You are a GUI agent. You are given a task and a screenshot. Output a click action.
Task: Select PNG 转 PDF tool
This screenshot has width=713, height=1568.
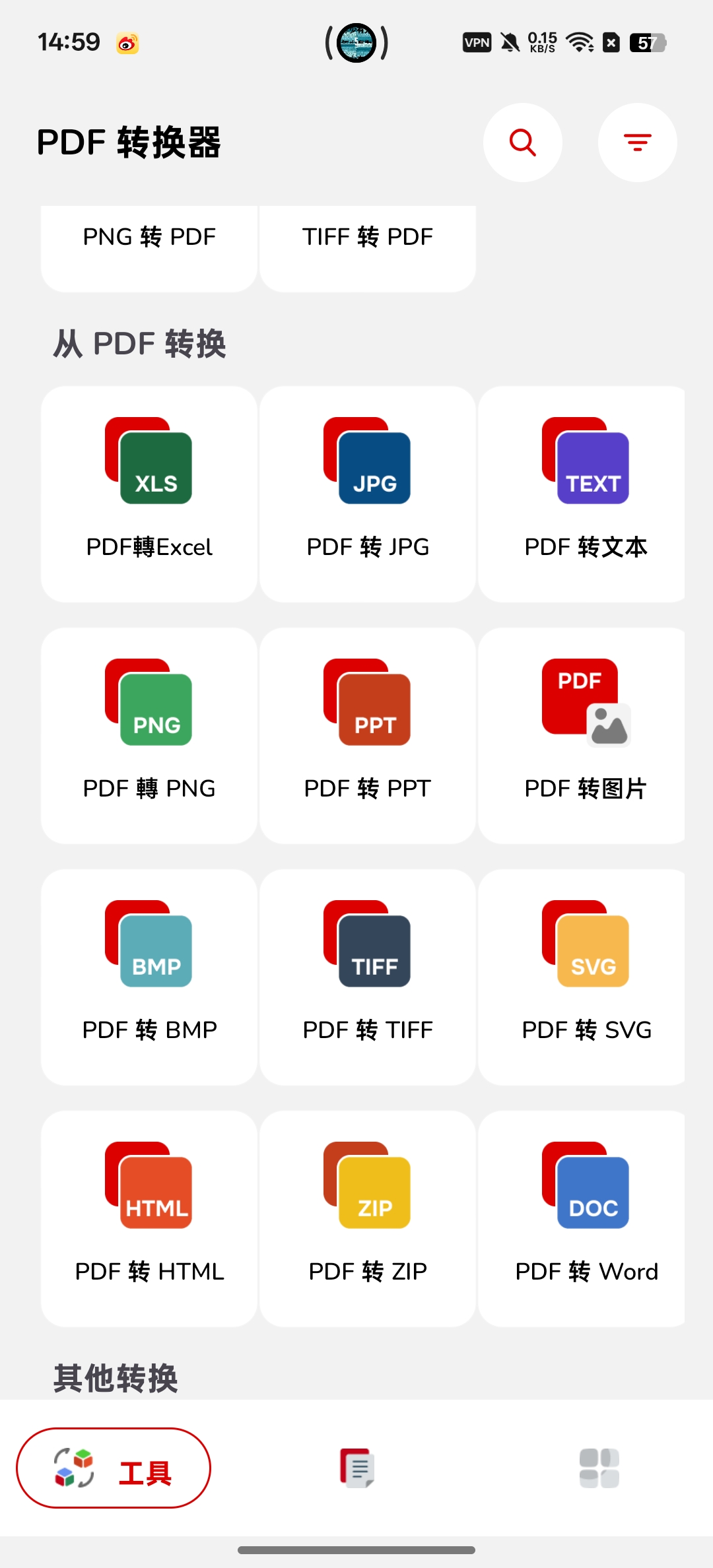pyautogui.click(x=149, y=248)
